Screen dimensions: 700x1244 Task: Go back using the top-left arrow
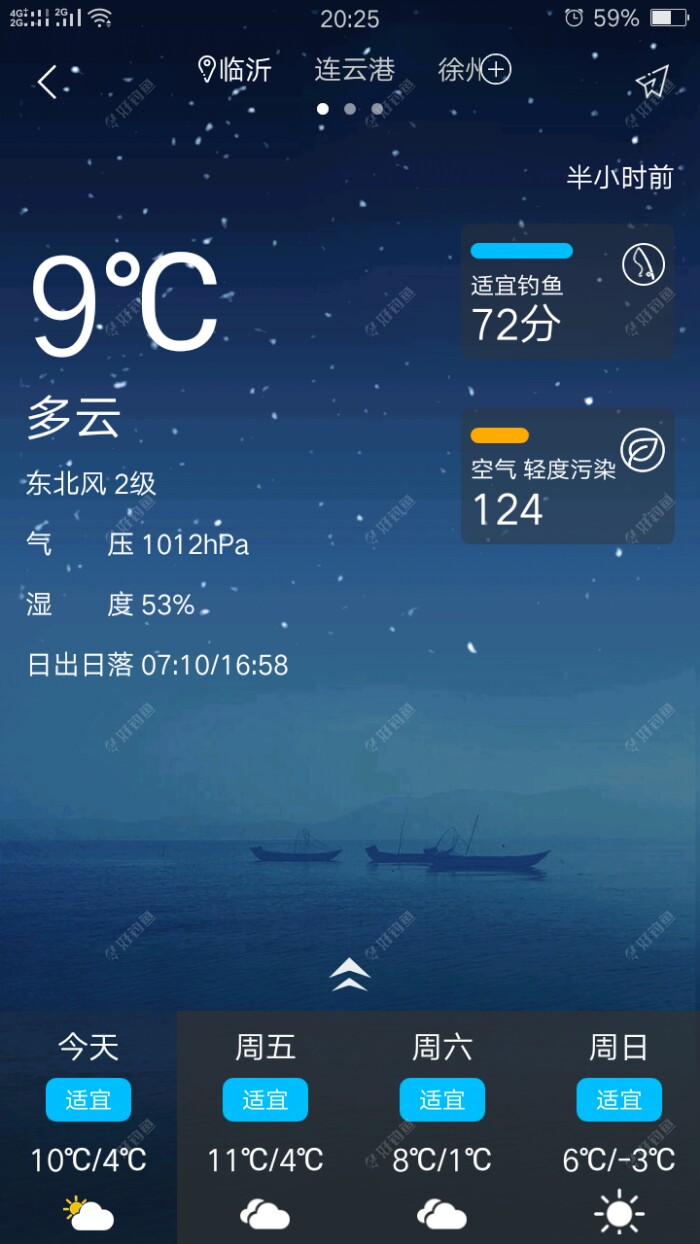[x=48, y=82]
